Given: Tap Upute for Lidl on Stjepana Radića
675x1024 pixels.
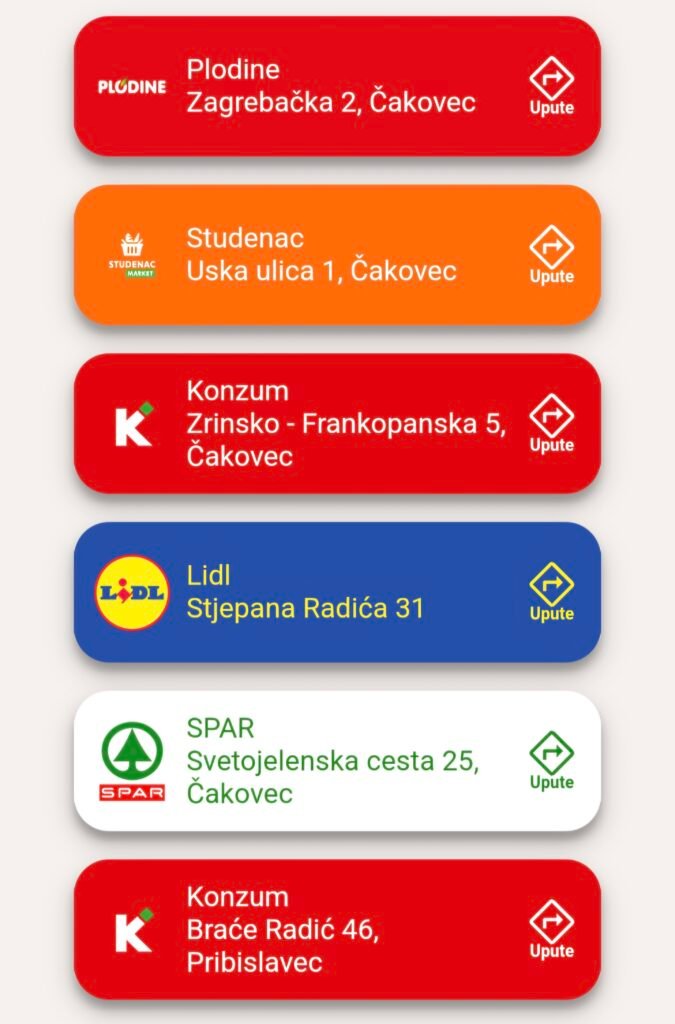Looking at the screenshot, I should point(551,592).
